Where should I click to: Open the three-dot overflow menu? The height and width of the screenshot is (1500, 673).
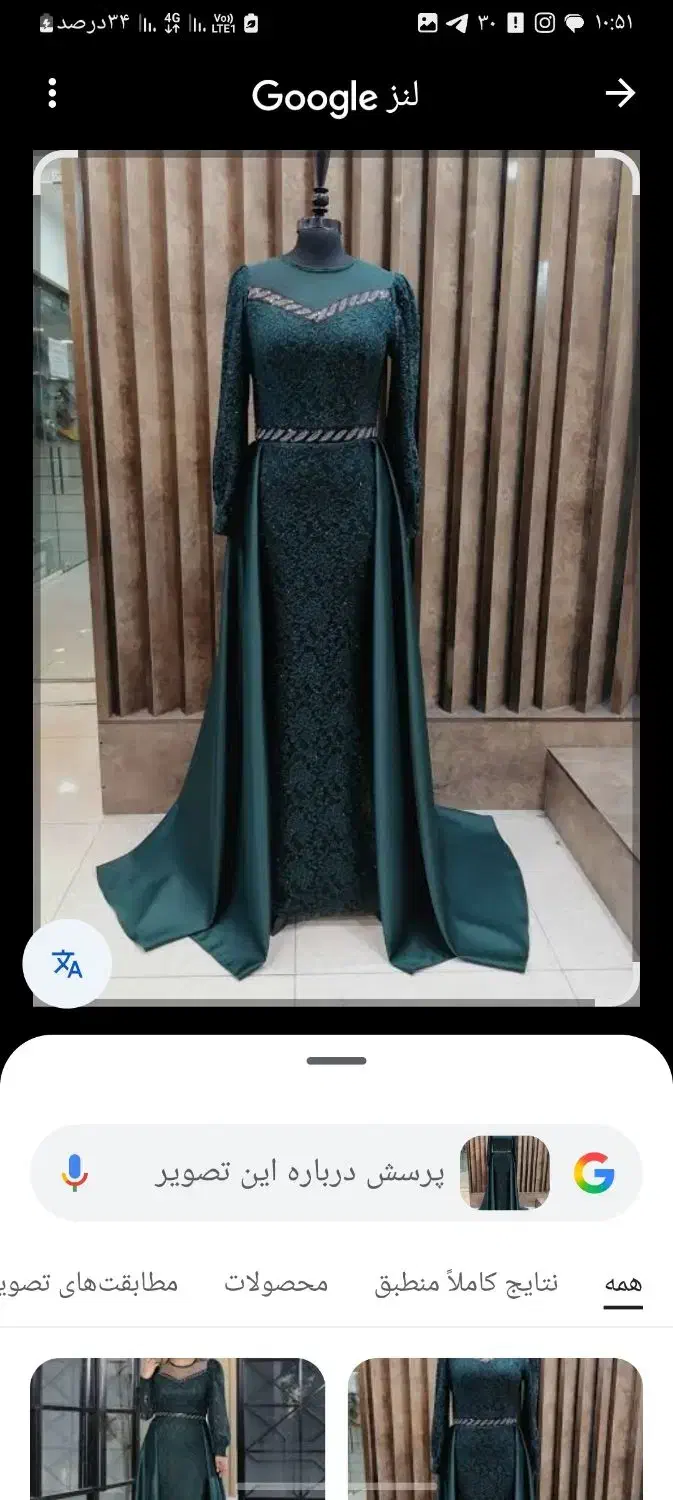pyautogui.click(x=52, y=95)
